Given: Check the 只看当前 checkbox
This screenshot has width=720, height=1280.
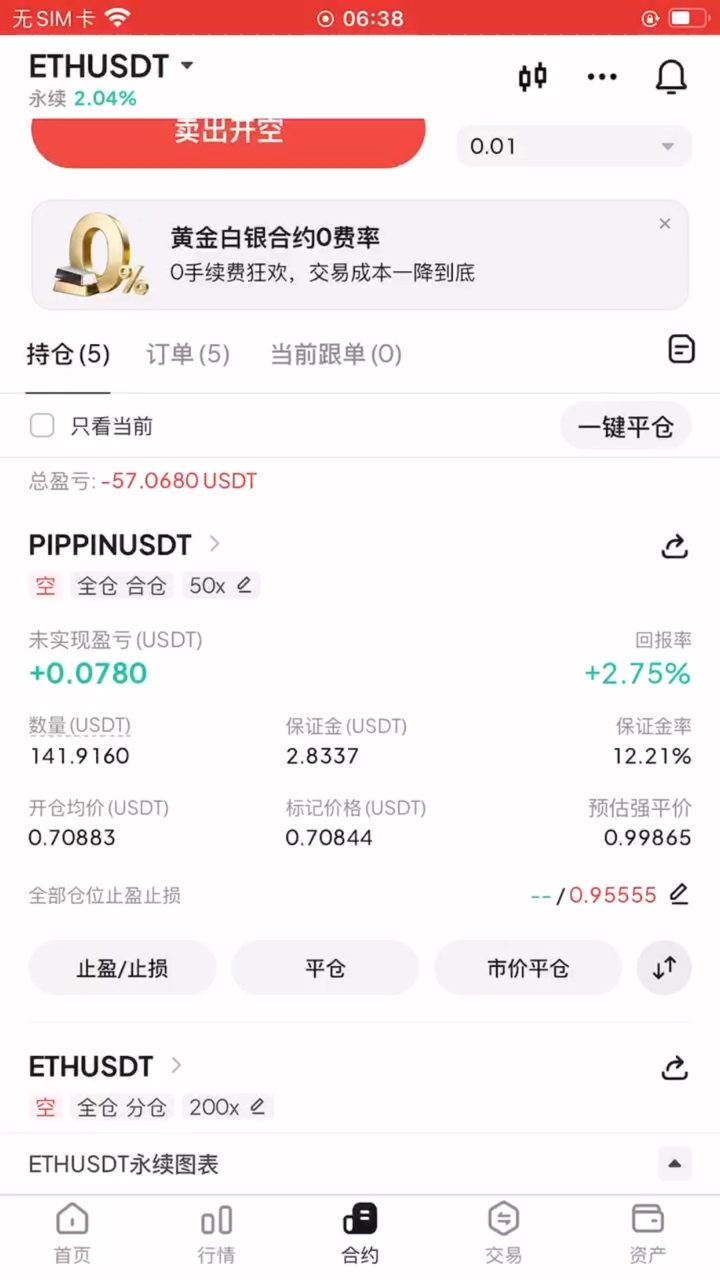Looking at the screenshot, I should 42,427.
